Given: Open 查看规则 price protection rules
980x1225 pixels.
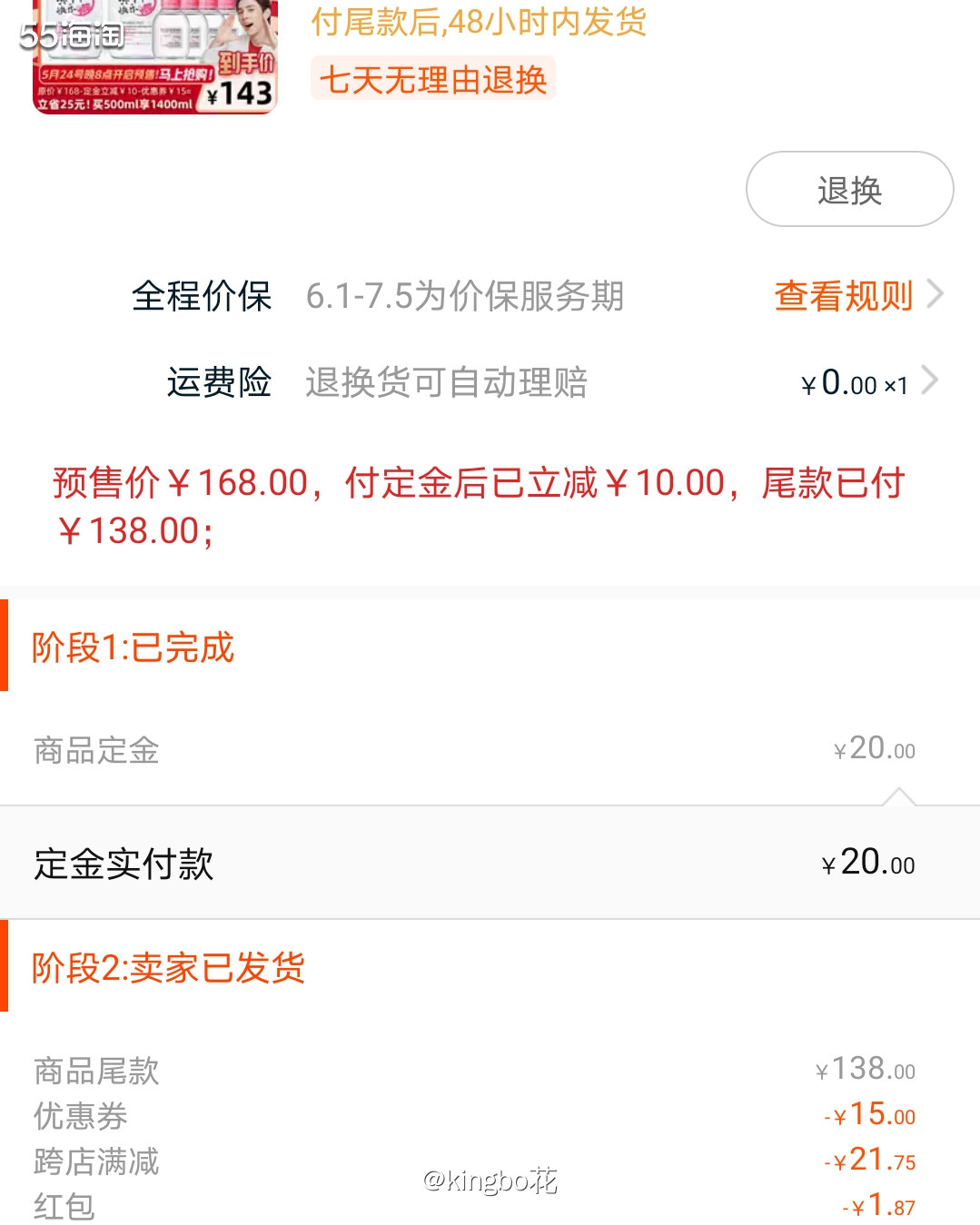Looking at the screenshot, I should 841,295.
